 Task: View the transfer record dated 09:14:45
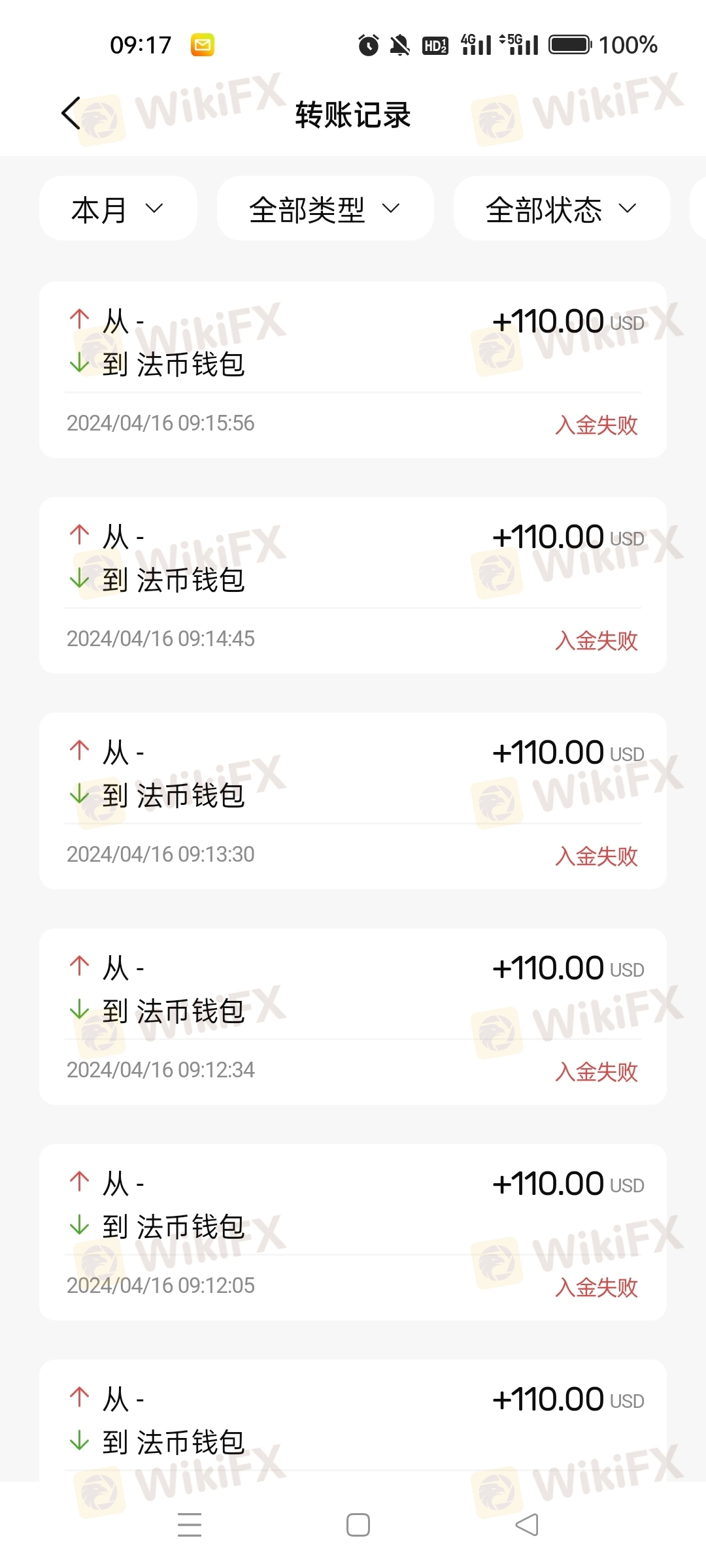pyautogui.click(x=353, y=585)
